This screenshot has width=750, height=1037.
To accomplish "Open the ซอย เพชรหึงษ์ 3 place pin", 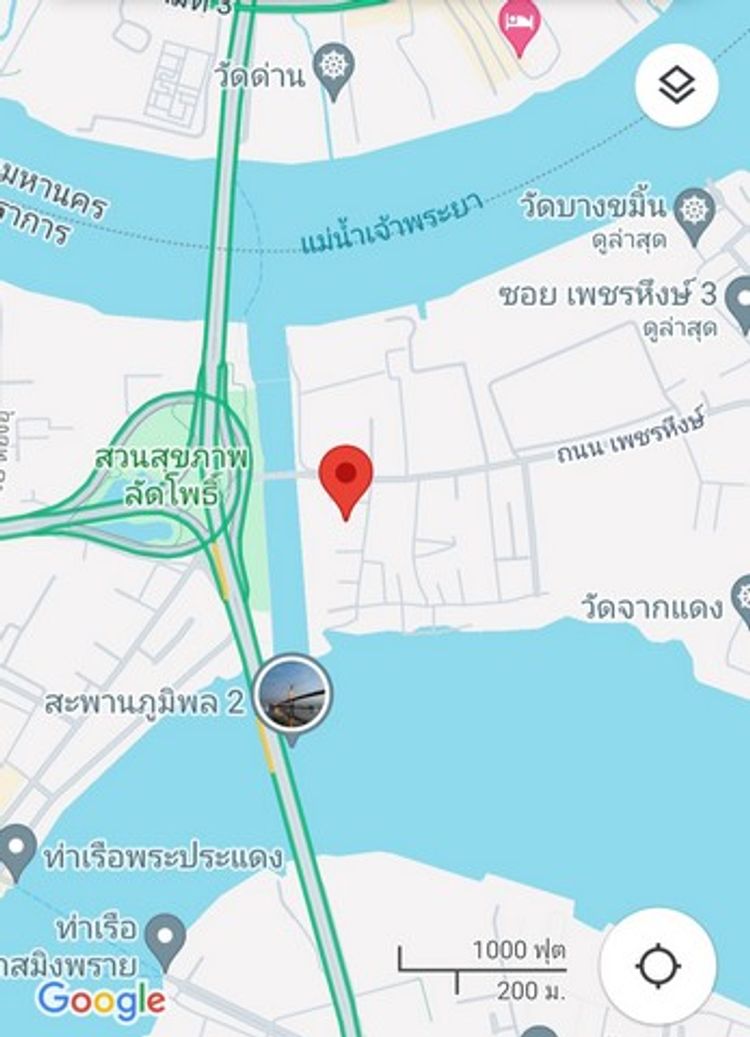I will click(741, 300).
